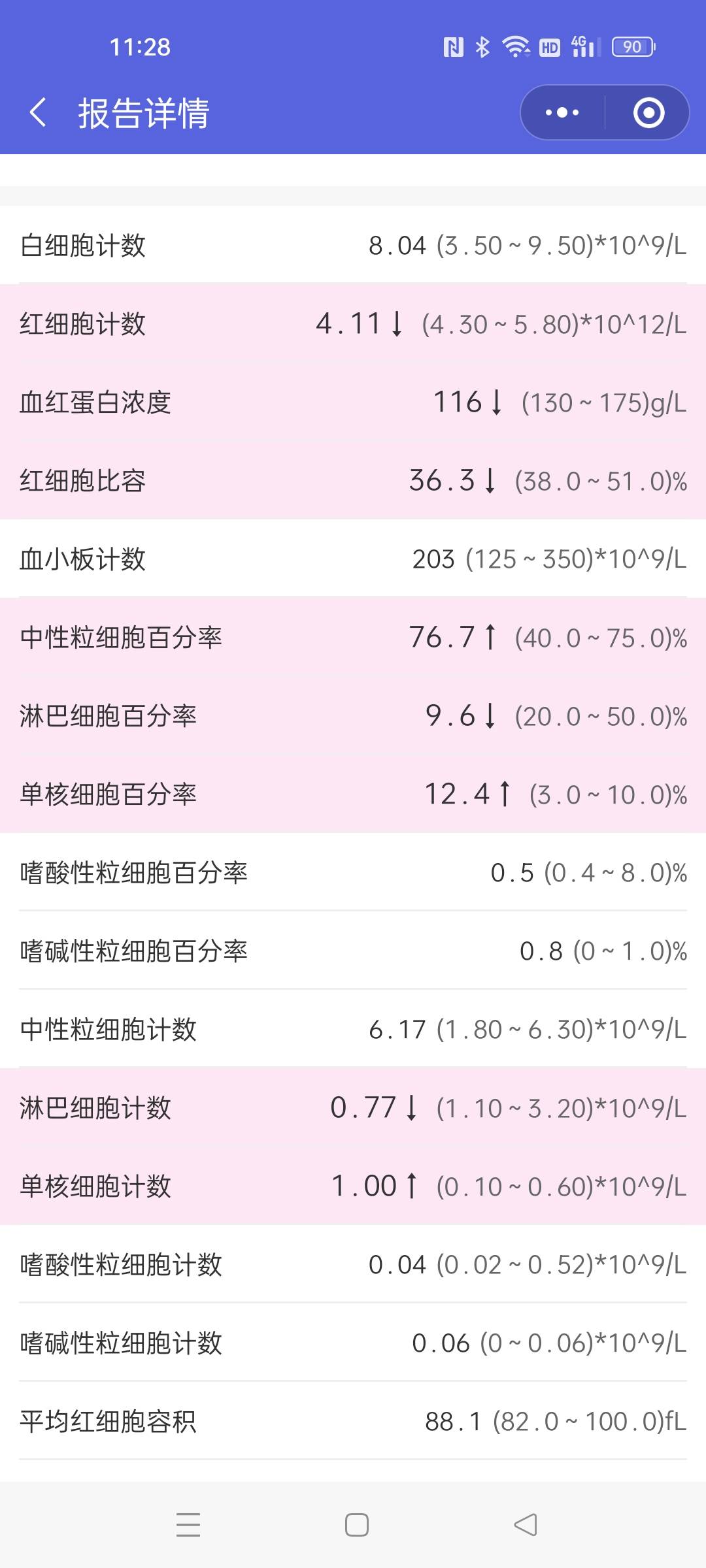Tap the Bluetooth status icon
The height and width of the screenshot is (1568, 706).
point(482,46)
